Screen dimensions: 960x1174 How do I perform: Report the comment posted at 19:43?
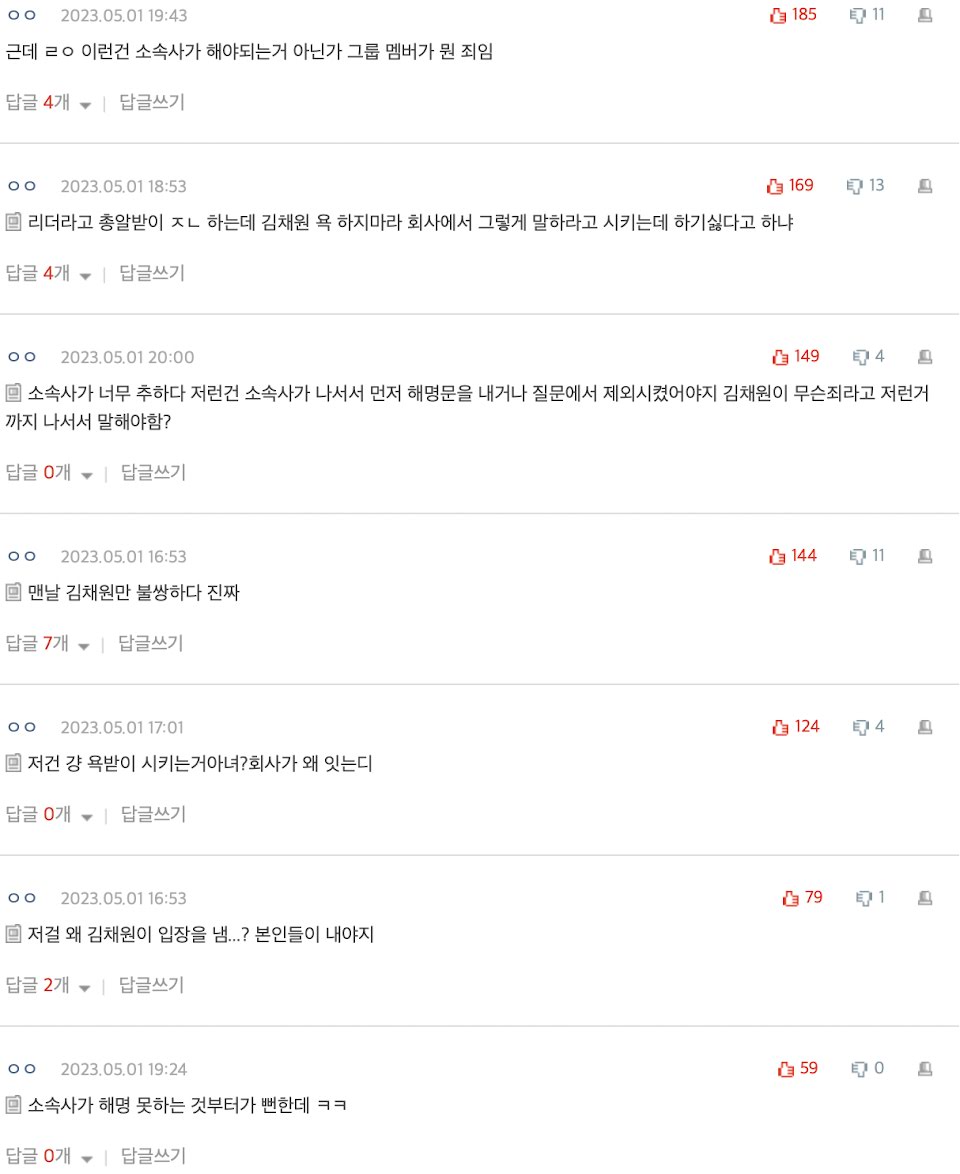pos(925,15)
